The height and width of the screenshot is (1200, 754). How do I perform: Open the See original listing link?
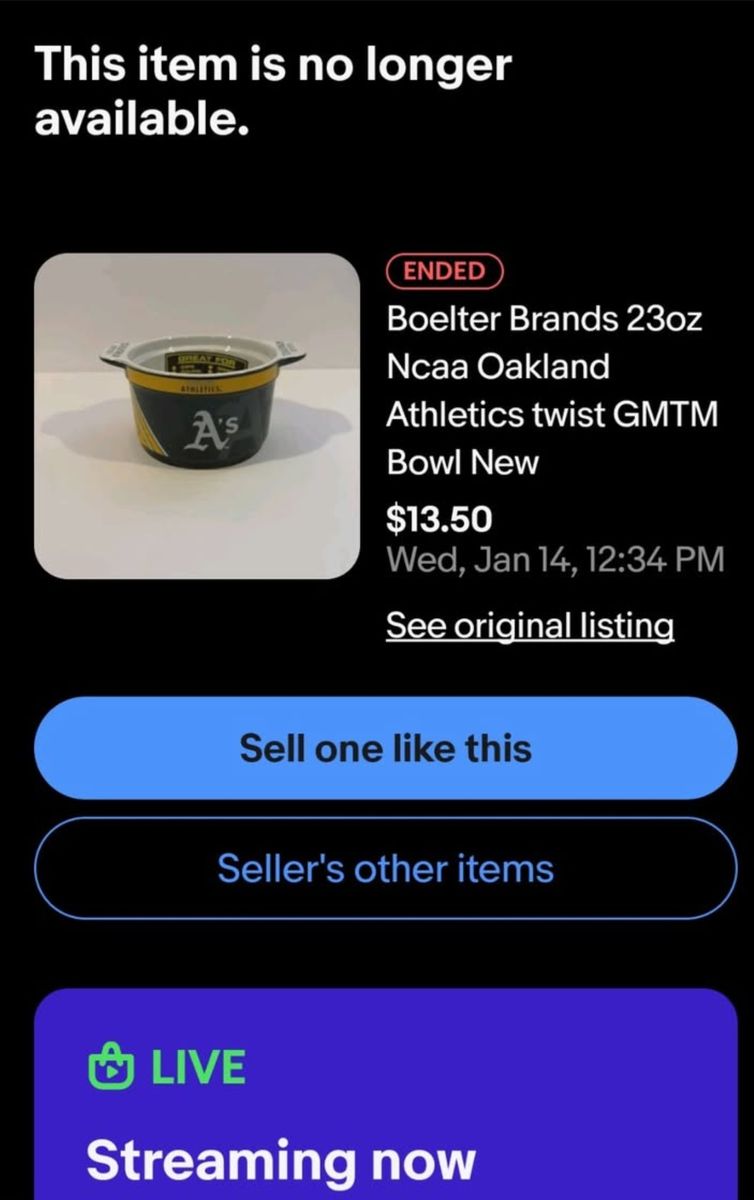click(529, 626)
